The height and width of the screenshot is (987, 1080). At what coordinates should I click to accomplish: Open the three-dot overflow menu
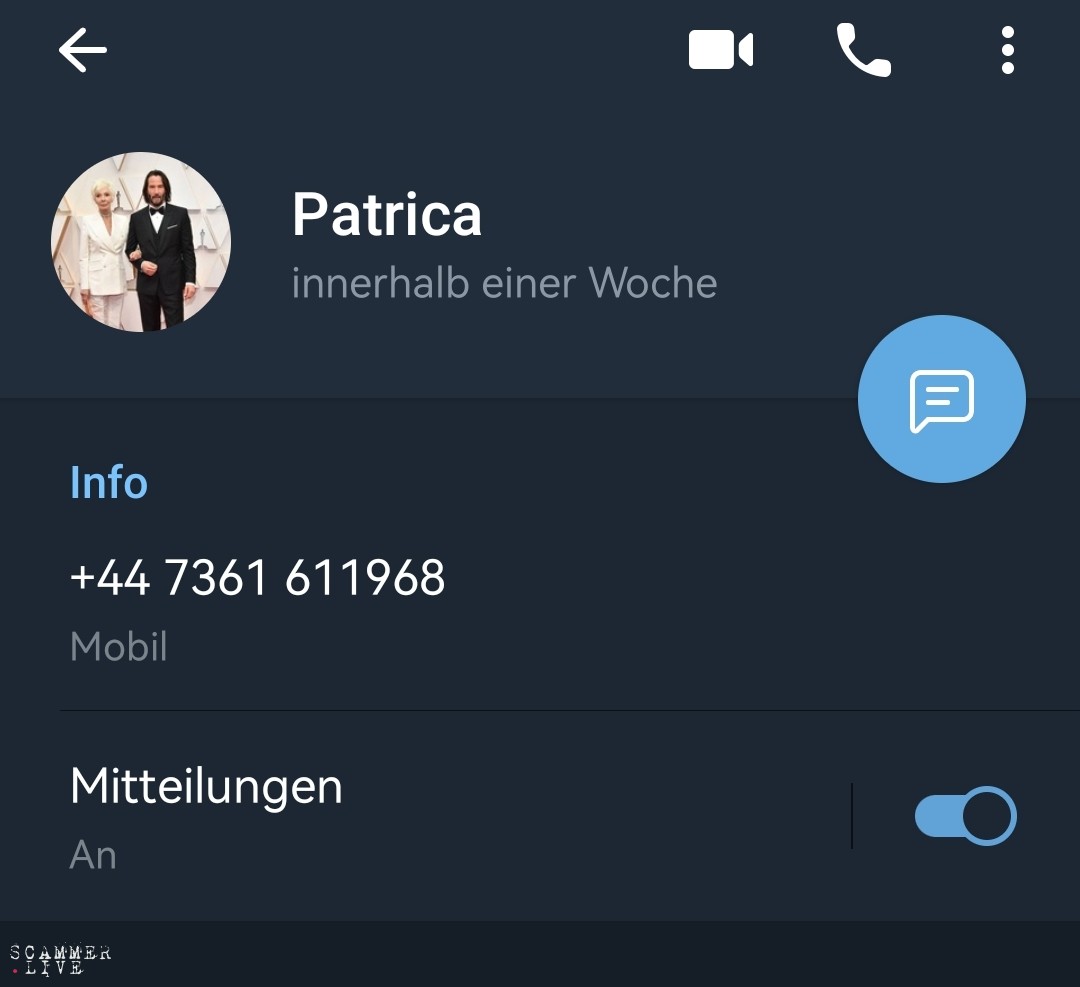click(x=1007, y=50)
